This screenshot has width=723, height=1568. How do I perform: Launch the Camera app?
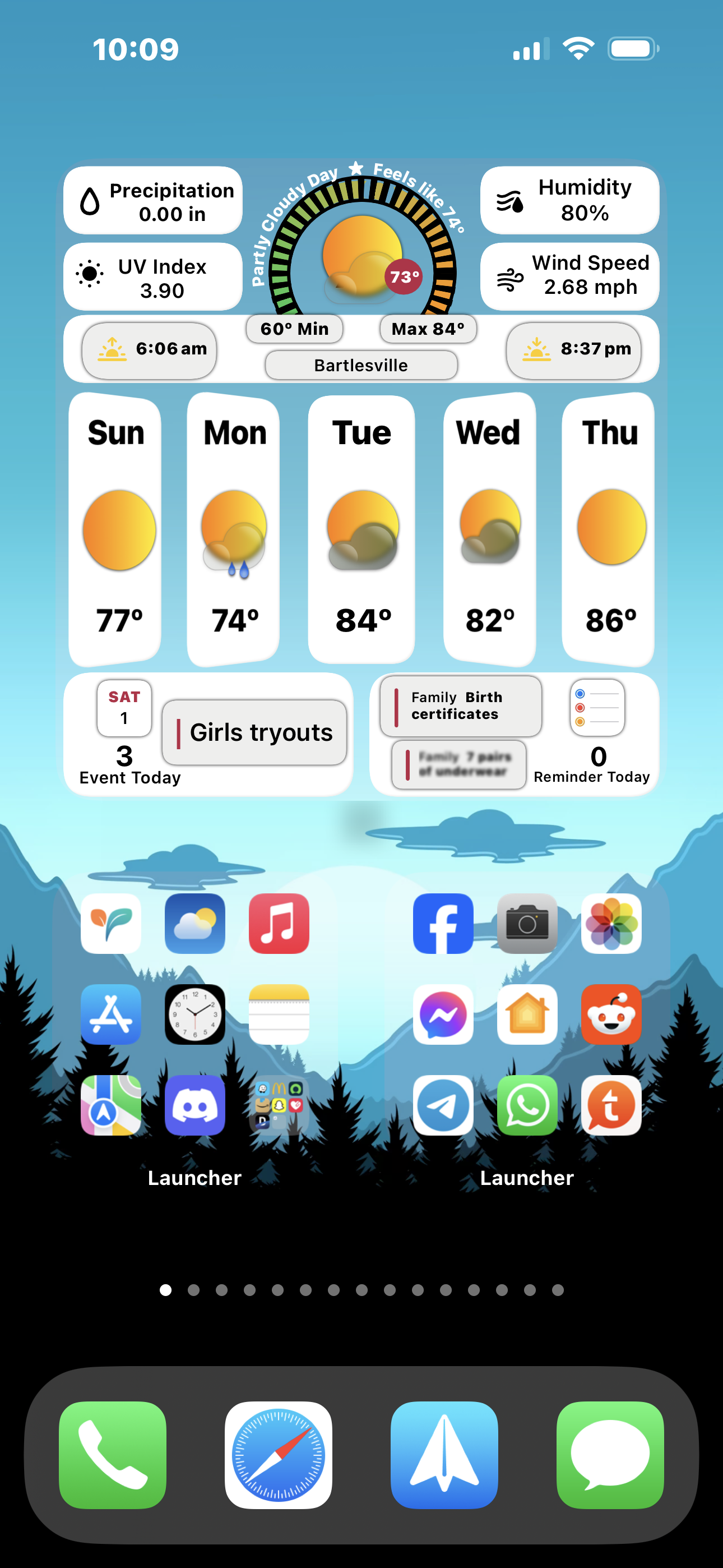(527, 923)
